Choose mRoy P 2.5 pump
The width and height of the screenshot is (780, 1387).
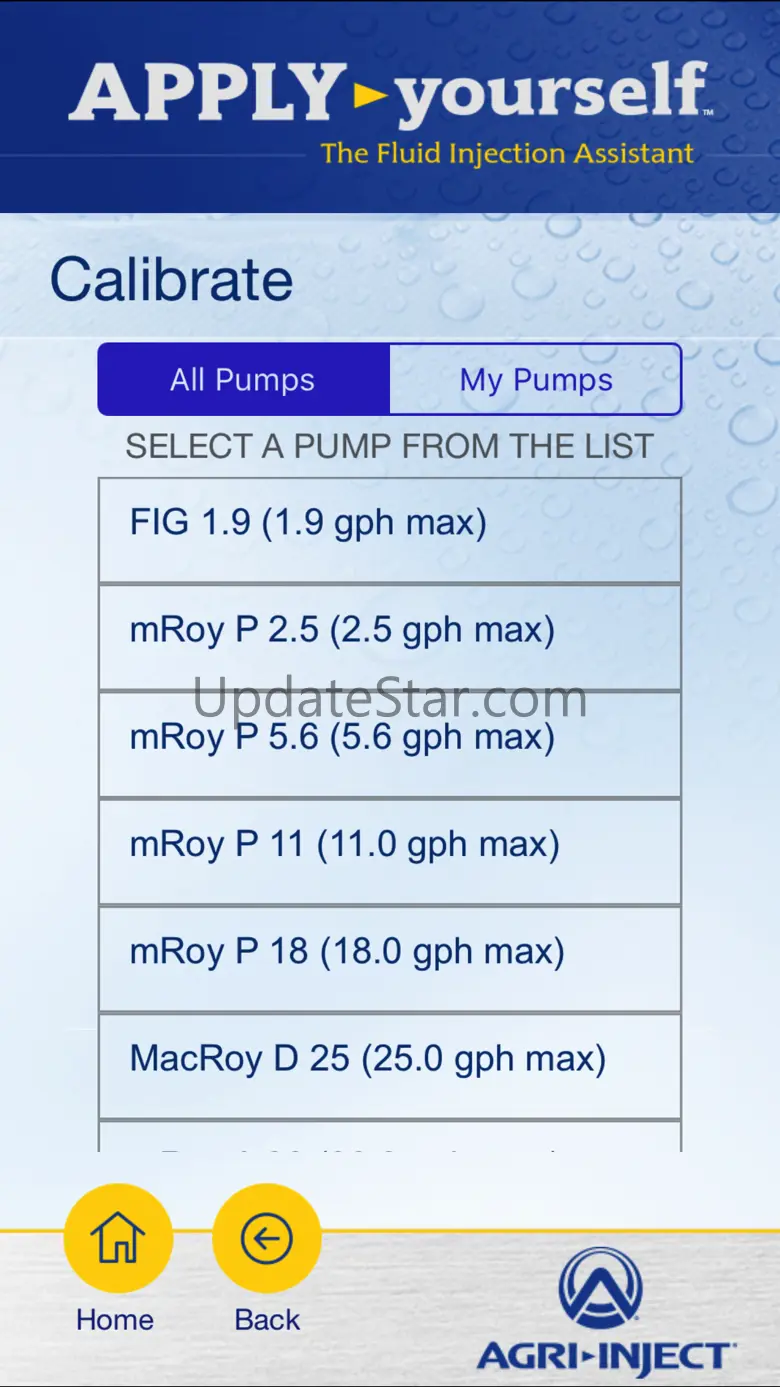pyautogui.click(x=389, y=637)
